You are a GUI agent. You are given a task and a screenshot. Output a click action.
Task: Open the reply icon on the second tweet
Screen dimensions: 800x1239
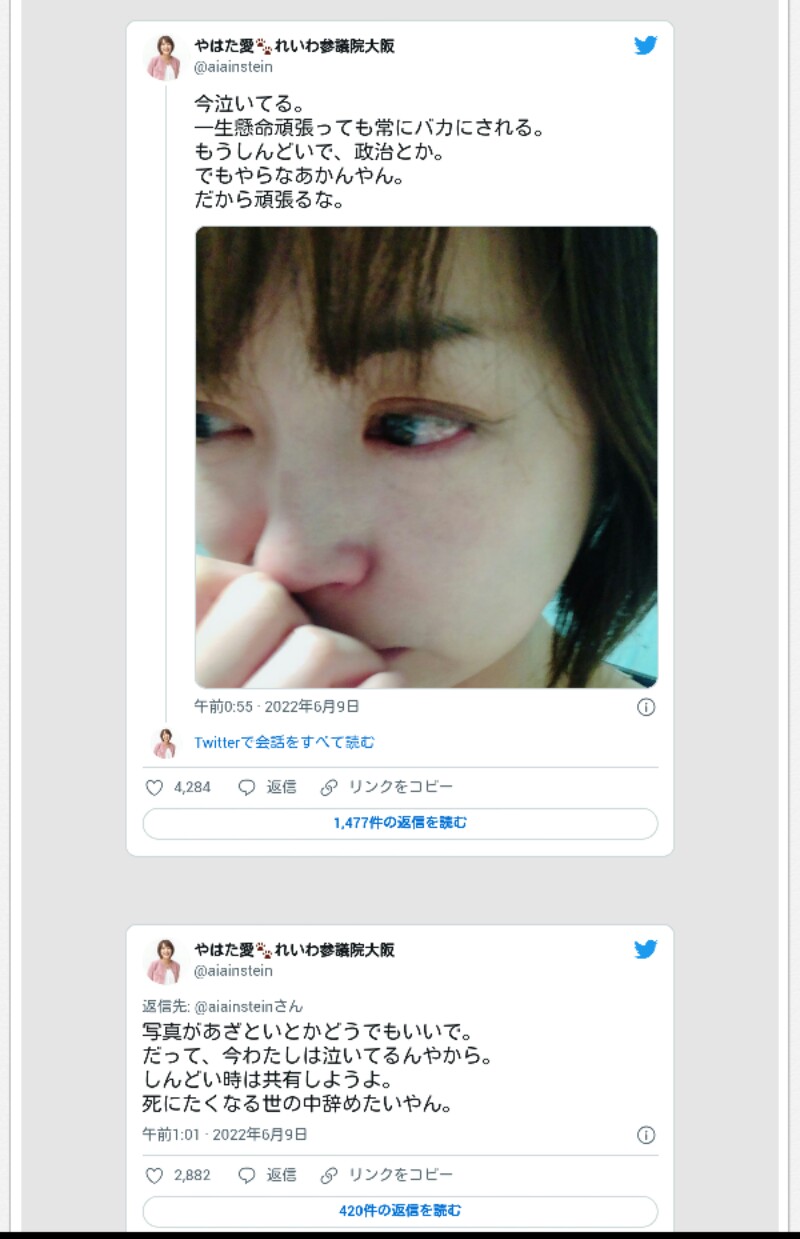[245, 1175]
